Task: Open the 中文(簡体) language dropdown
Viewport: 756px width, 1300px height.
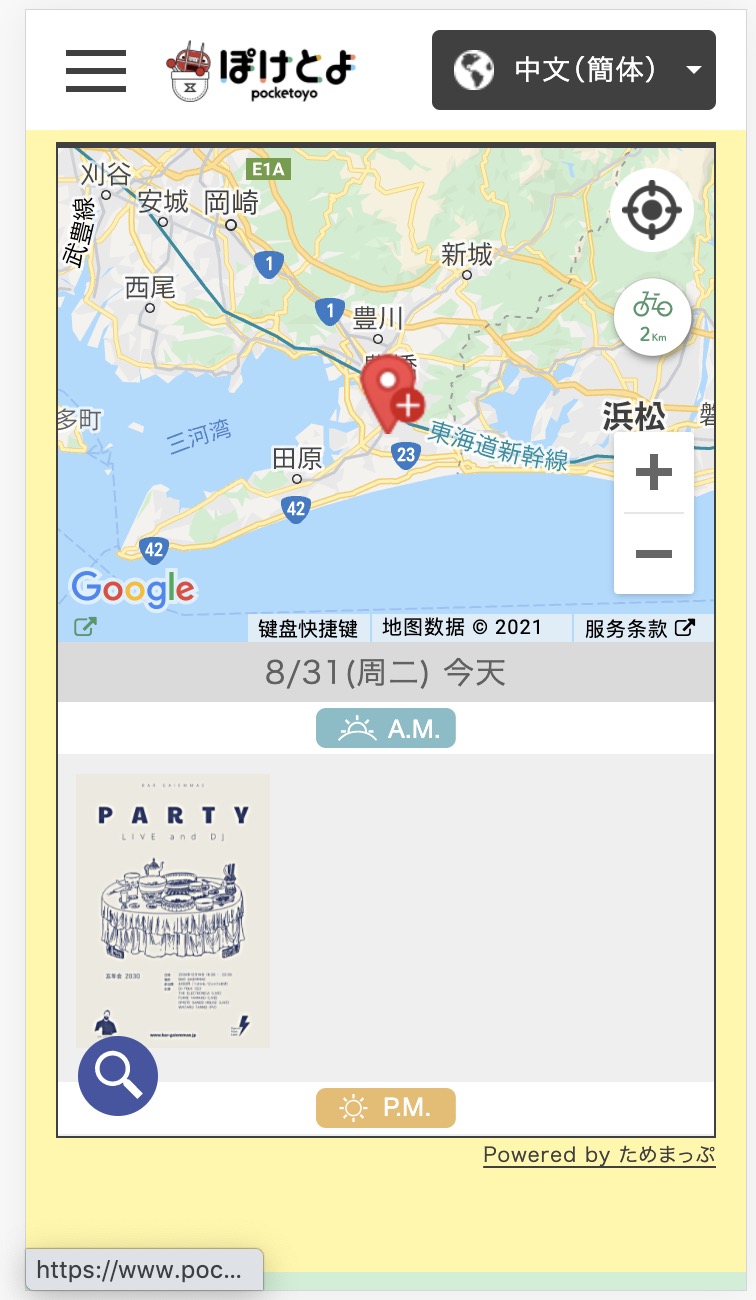Action: coord(574,70)
